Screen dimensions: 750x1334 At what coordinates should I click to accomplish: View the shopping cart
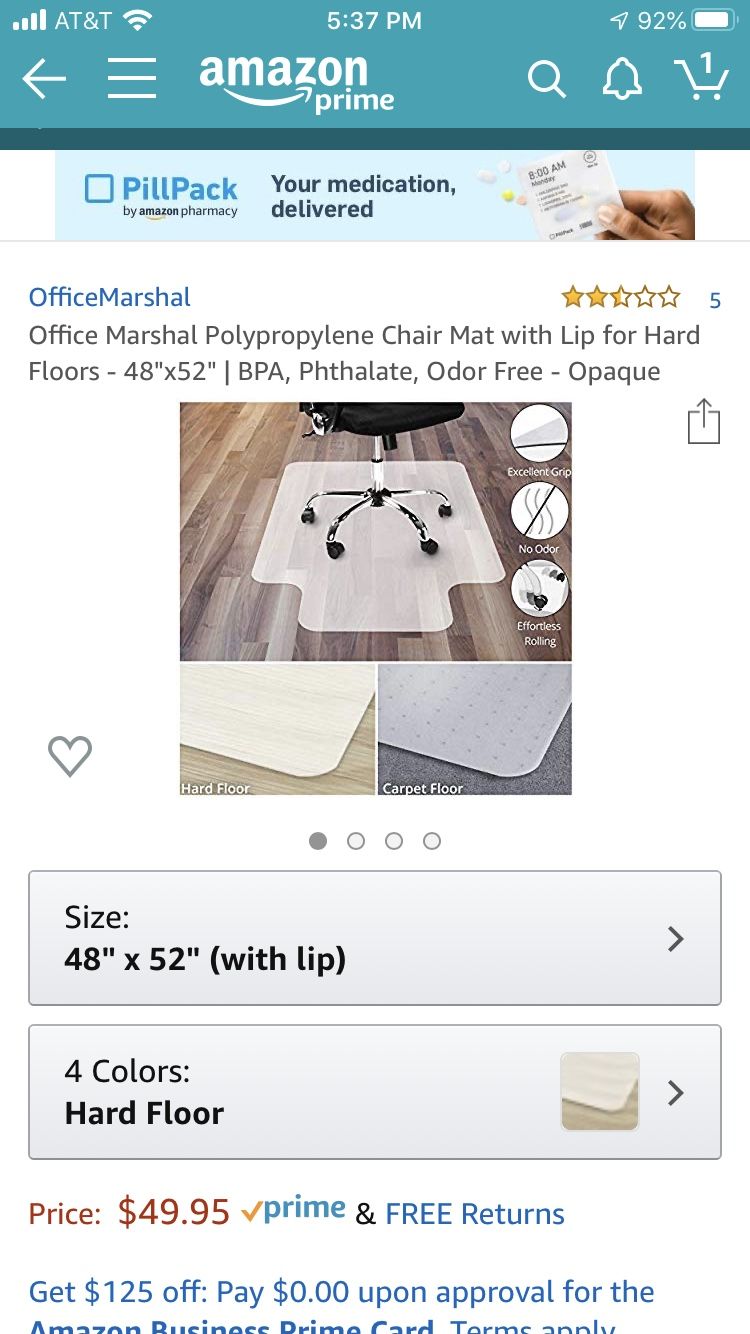[x=701, y=77]
